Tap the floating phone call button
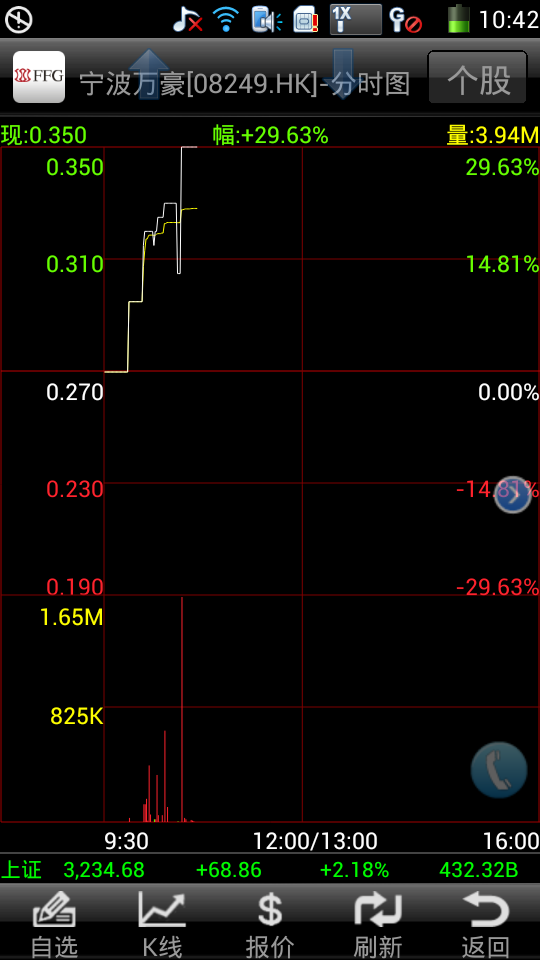540x960 pixels. (499, 770)
